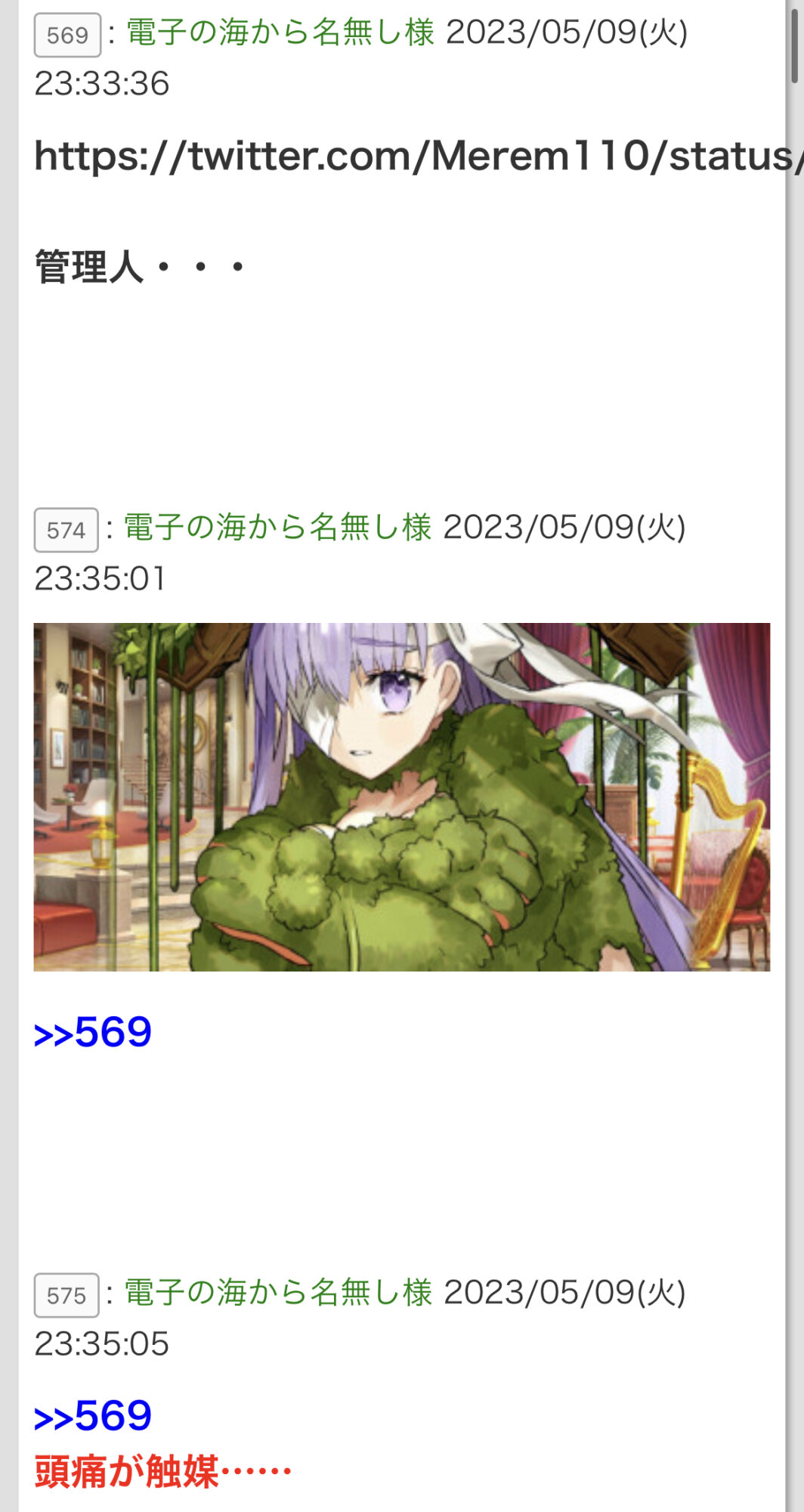Image resolution: width=804 pixels, height=1512 pixels.
Task: Tap post number 575 badge
Action: click(x=66, y=1295)
